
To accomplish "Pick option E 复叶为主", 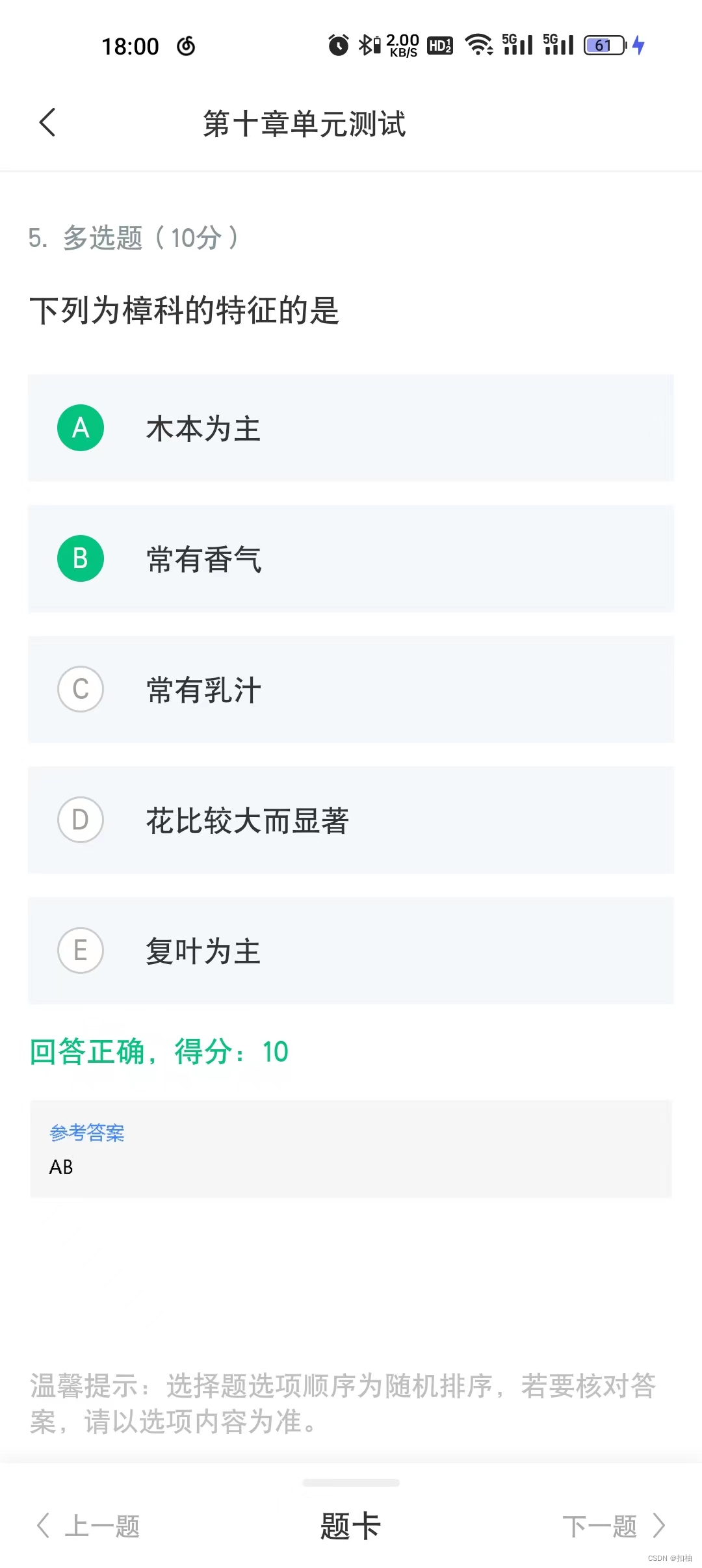I will coord(351,950).
